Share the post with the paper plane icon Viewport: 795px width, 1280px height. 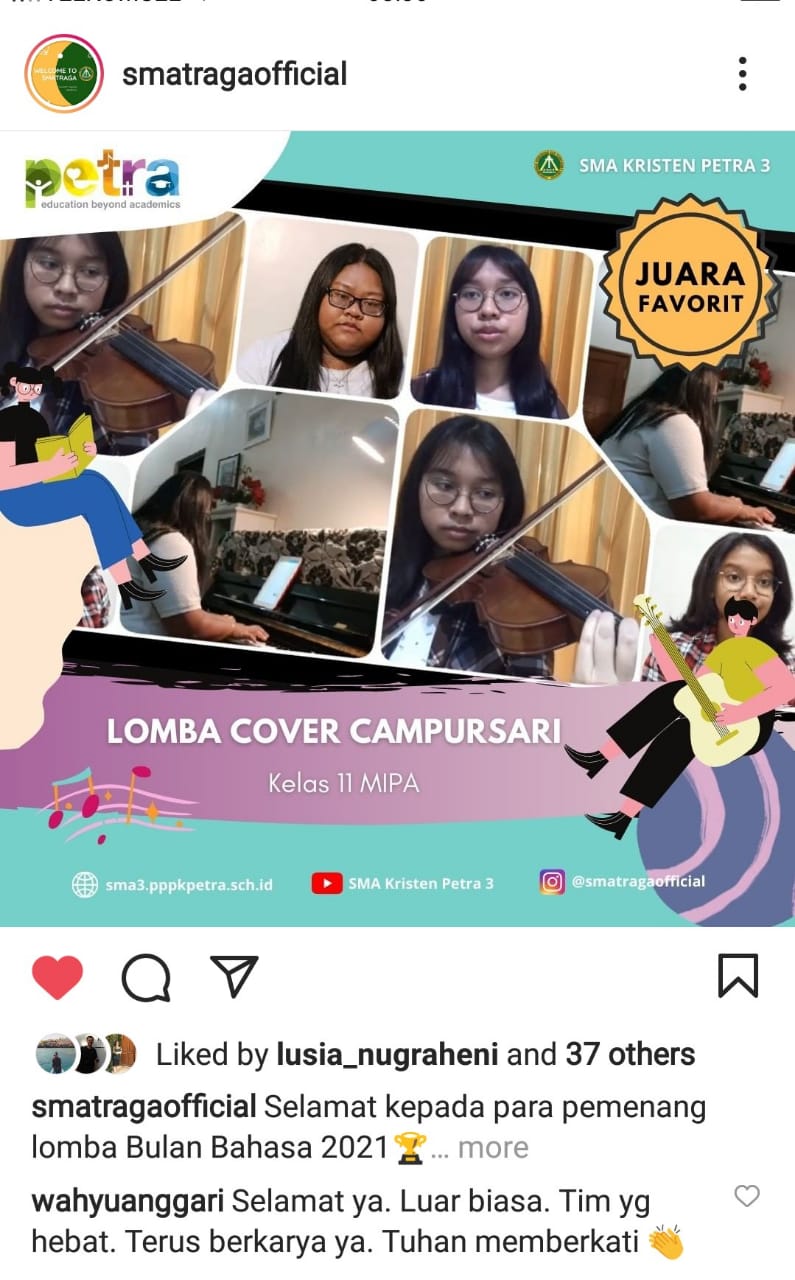[x=234, y=976]
